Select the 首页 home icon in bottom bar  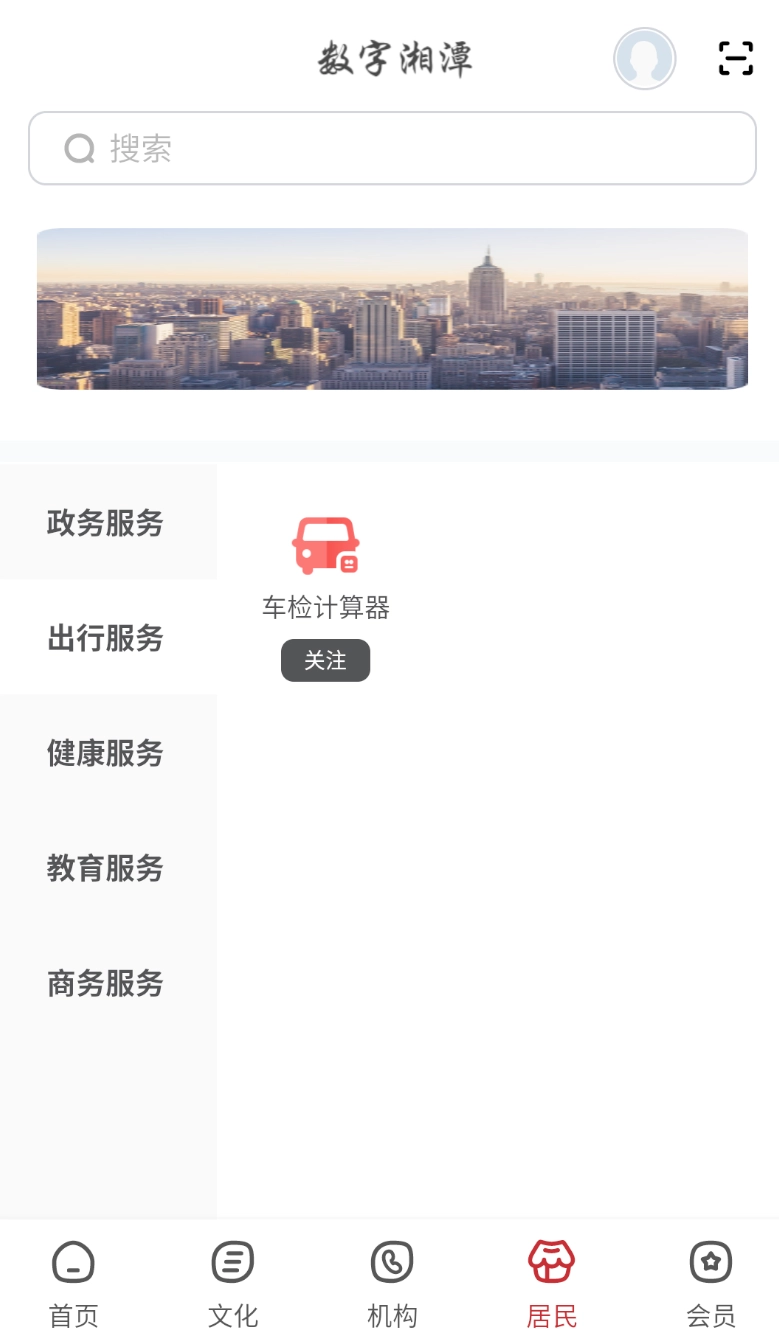click(71, 1261)
